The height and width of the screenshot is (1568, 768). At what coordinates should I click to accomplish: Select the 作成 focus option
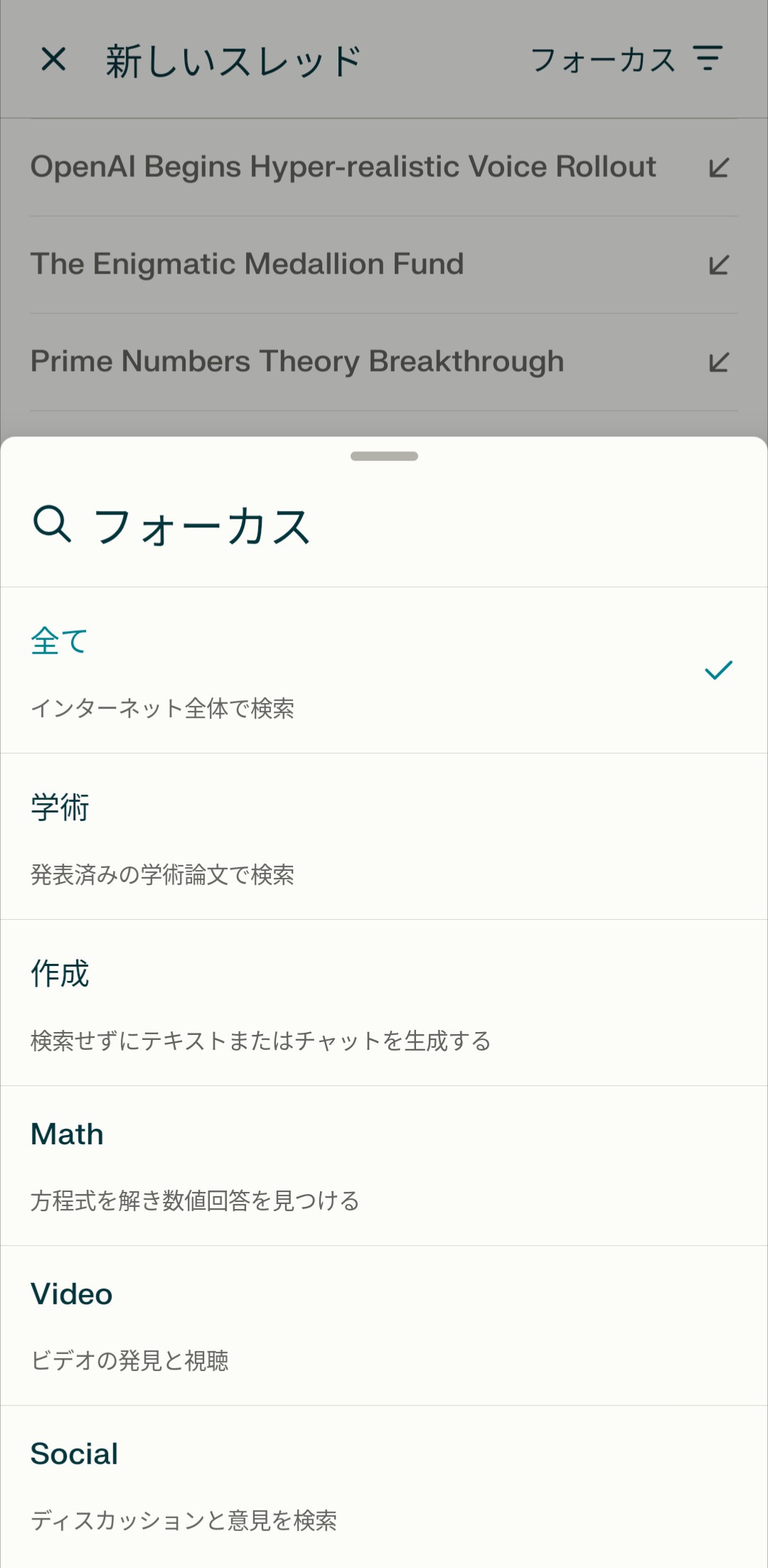coord(384,1003)
